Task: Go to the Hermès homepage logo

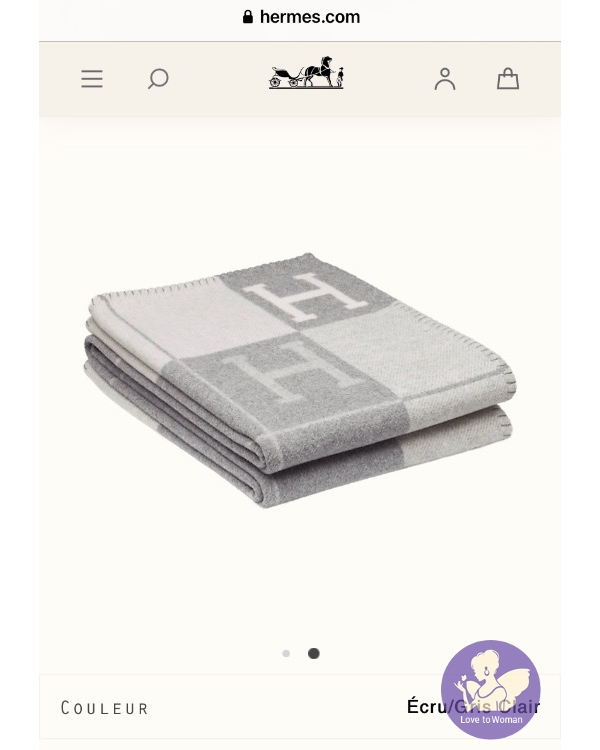Action: point(306,74)
